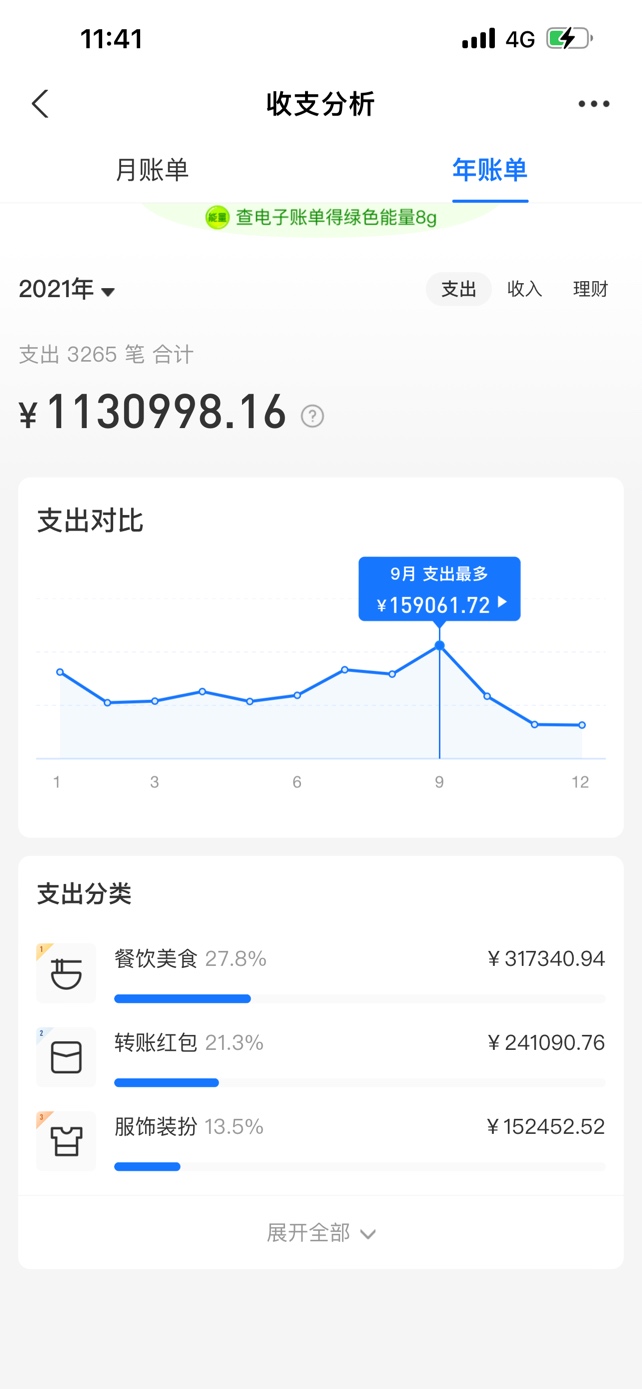The height and width of the screenshot is (1389, 642).
Task: Tap the question mark help icon beside total
Action: point(312,416)
